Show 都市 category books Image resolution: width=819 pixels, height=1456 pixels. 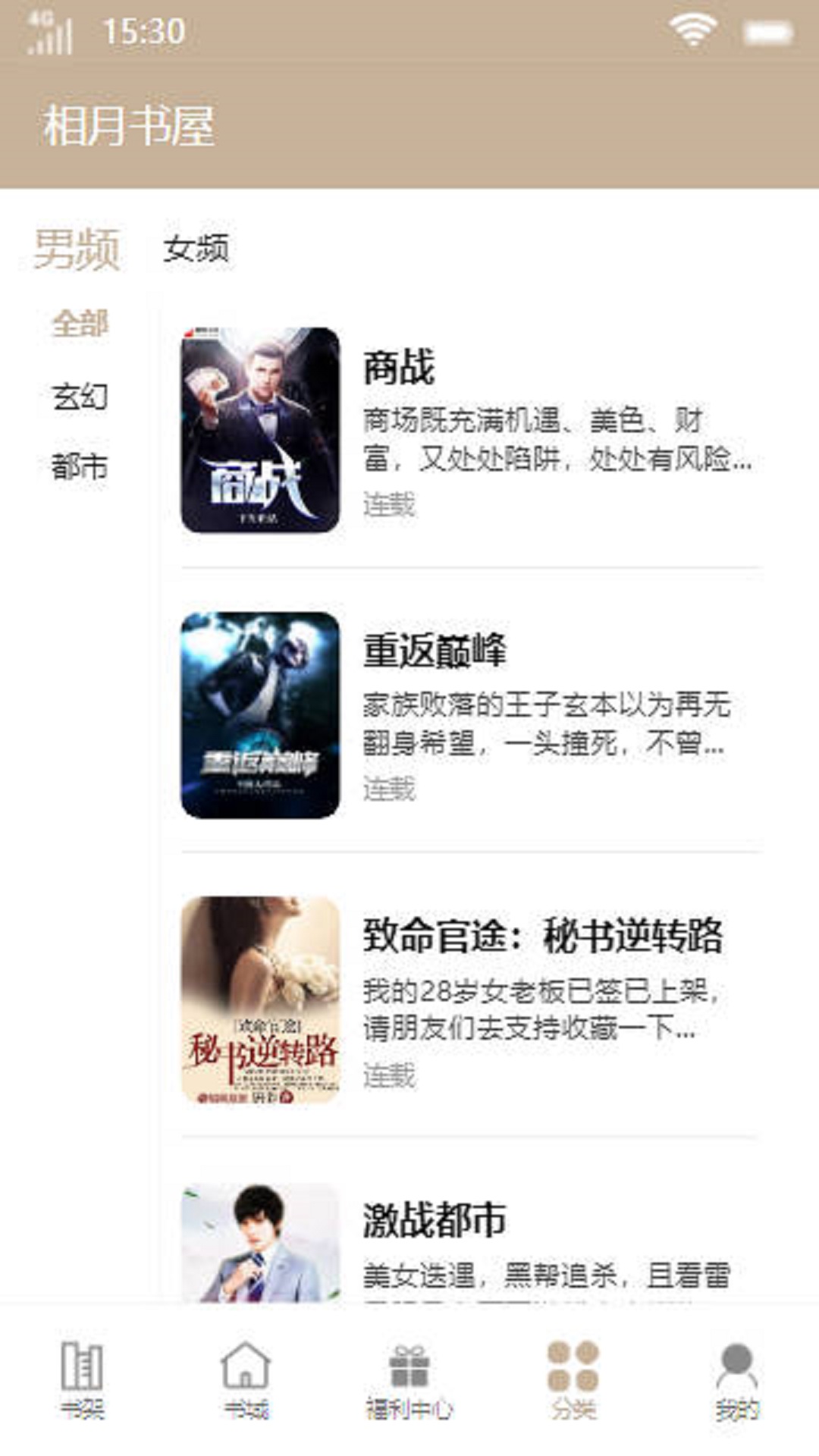point(80,466)
